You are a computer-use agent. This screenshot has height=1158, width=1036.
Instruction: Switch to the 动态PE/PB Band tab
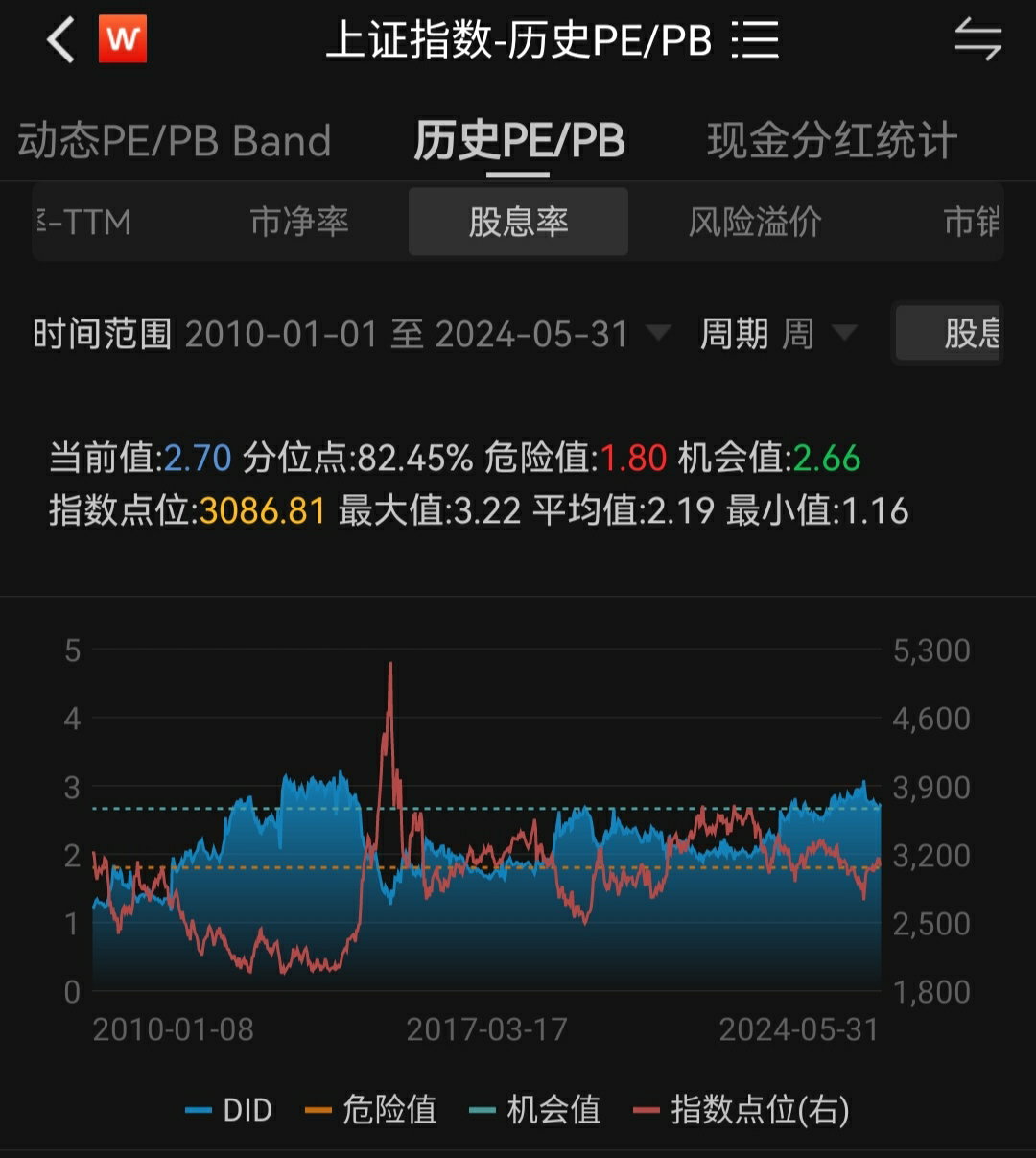[175, 141]
